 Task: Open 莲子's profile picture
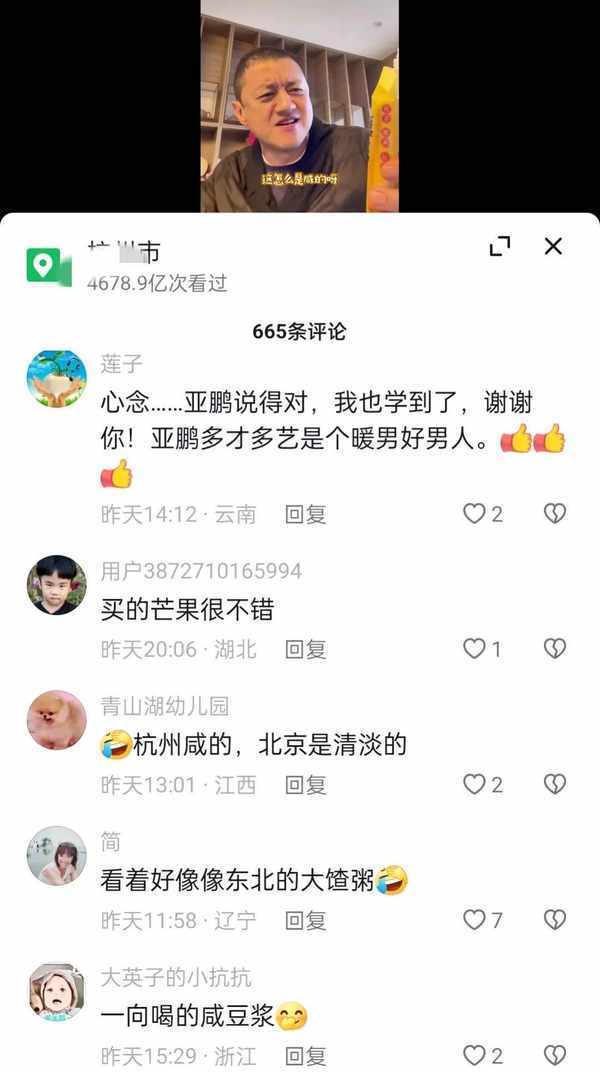pyautogui.click(x=56, y=379)
